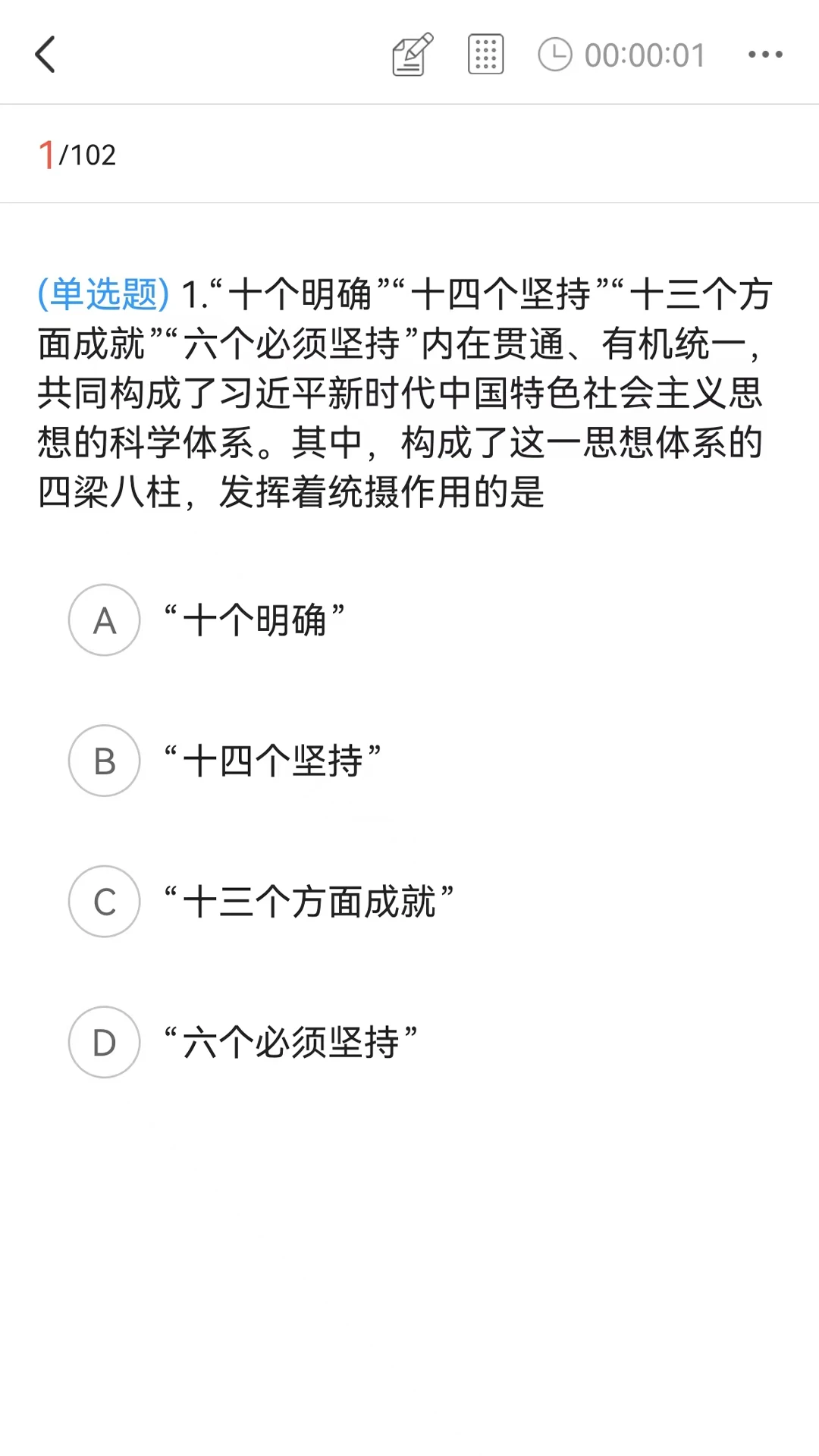Open the answer sheet grid icon
The height and width of the screenshot is (1456, 819).
(x=485, y=54)
